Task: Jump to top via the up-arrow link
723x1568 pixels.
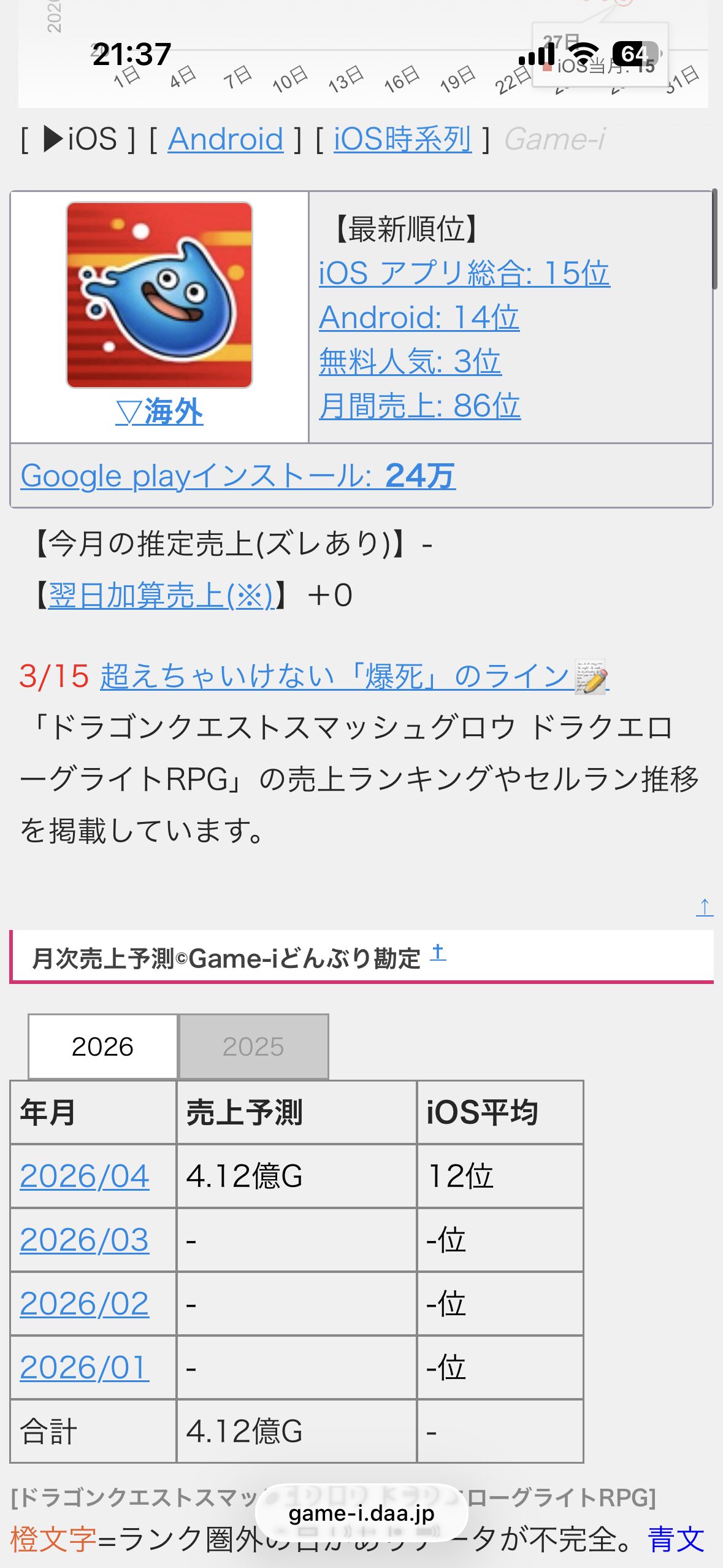Action: (x=704, y=907)
